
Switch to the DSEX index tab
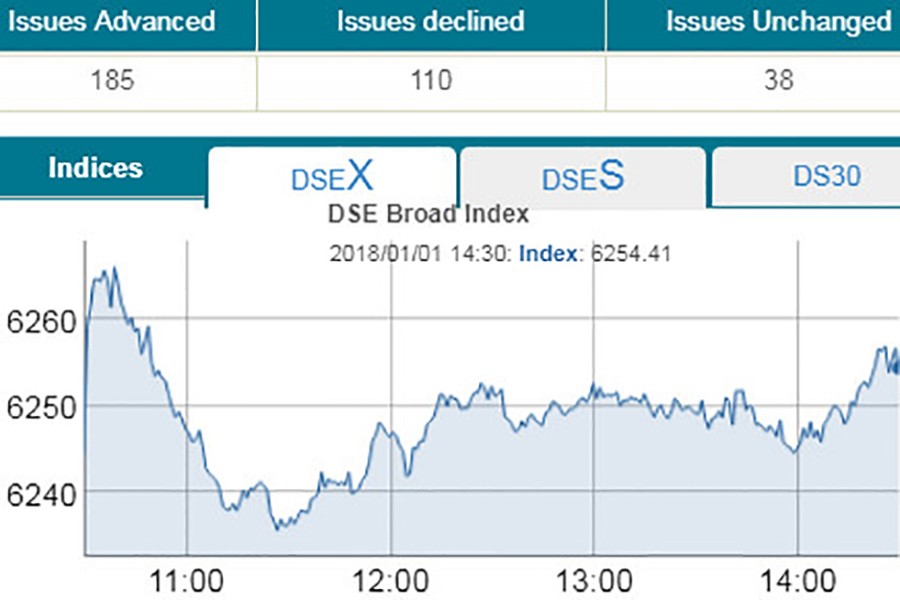click(332, 177)
